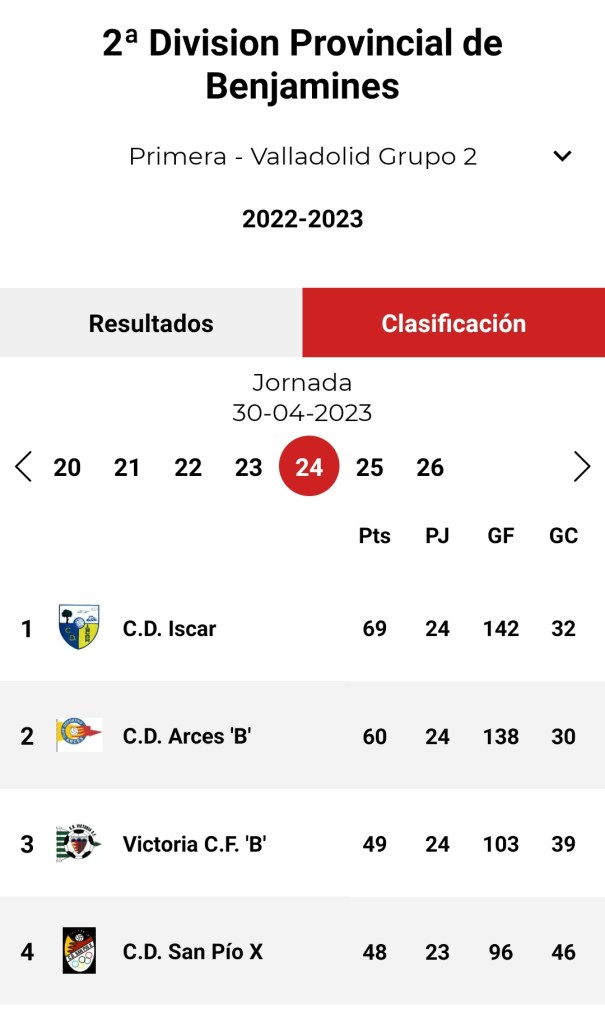Choose matchday 21
Screen dimensions: 605x1023
(127, 467)
